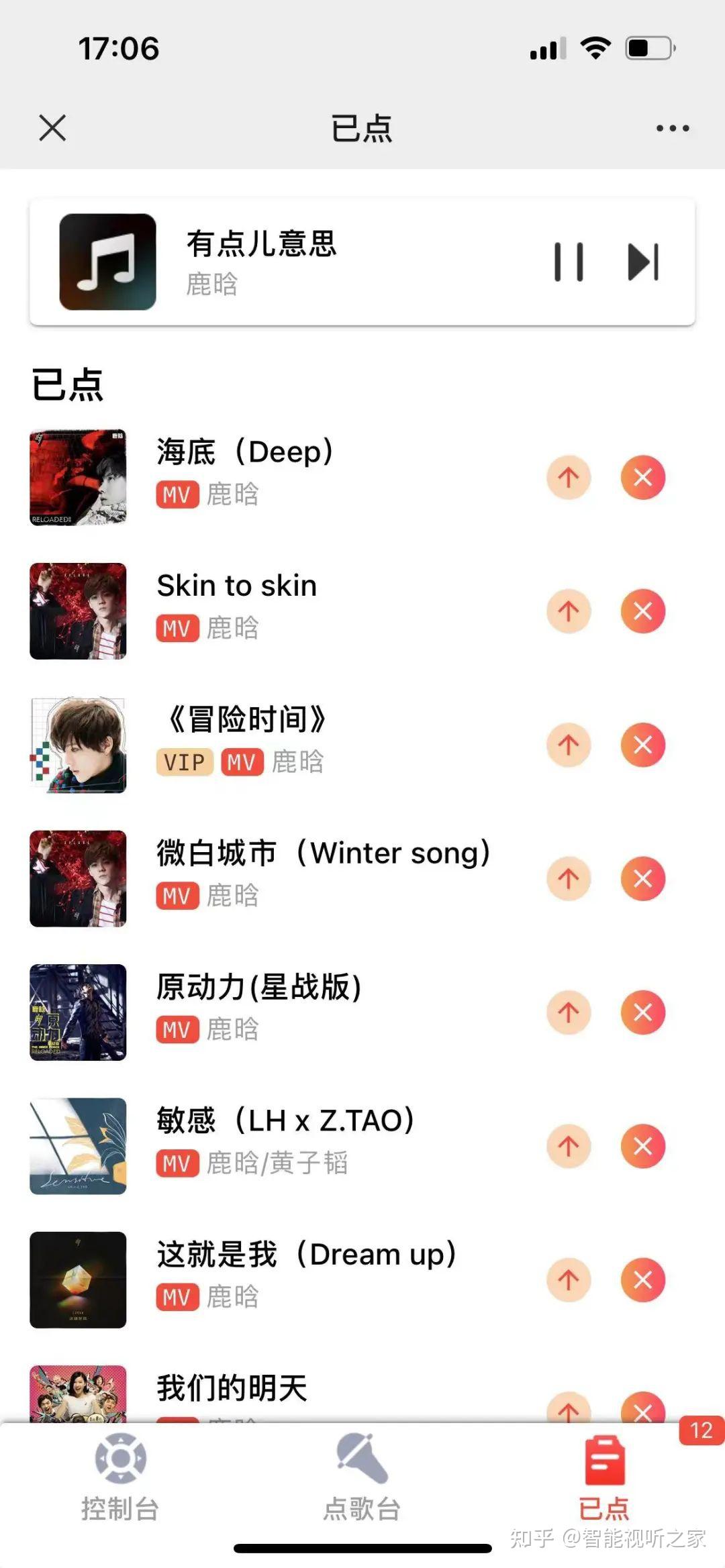The width and height of the screenshot is (725, 1568).
Task: Remove 原动力(星战版) from the queue
Action: point(642,1012)
